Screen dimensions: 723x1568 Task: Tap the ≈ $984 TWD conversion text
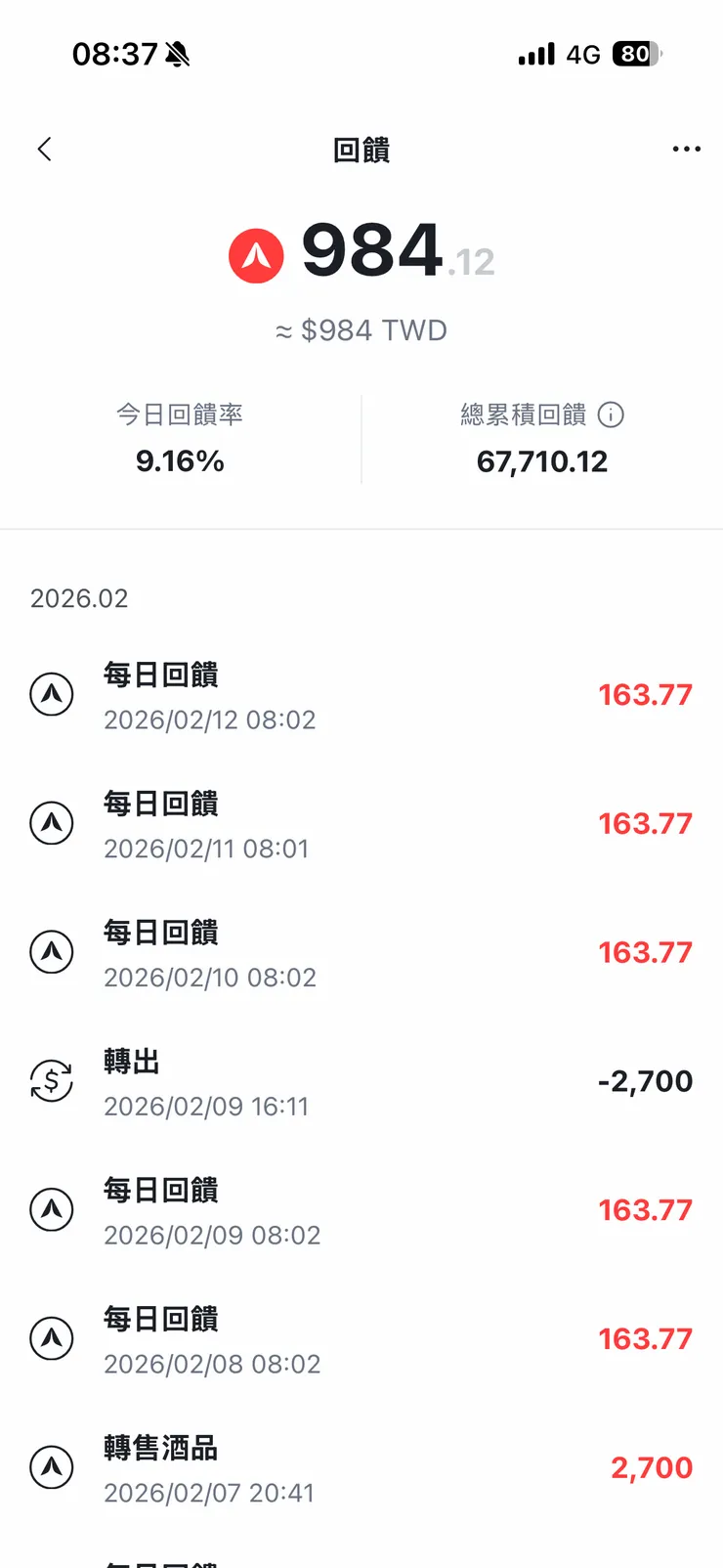point(361,329)
